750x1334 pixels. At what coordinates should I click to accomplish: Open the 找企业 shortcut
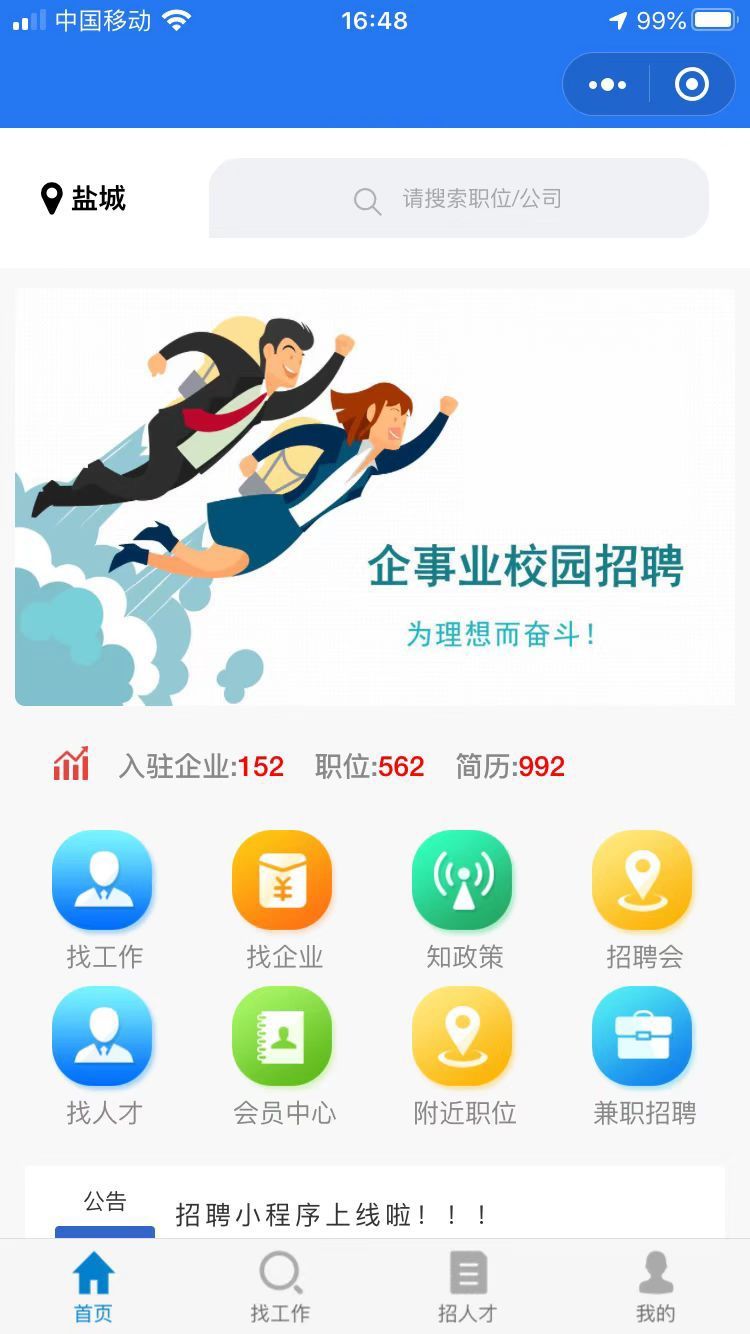(x=283, y=898)
